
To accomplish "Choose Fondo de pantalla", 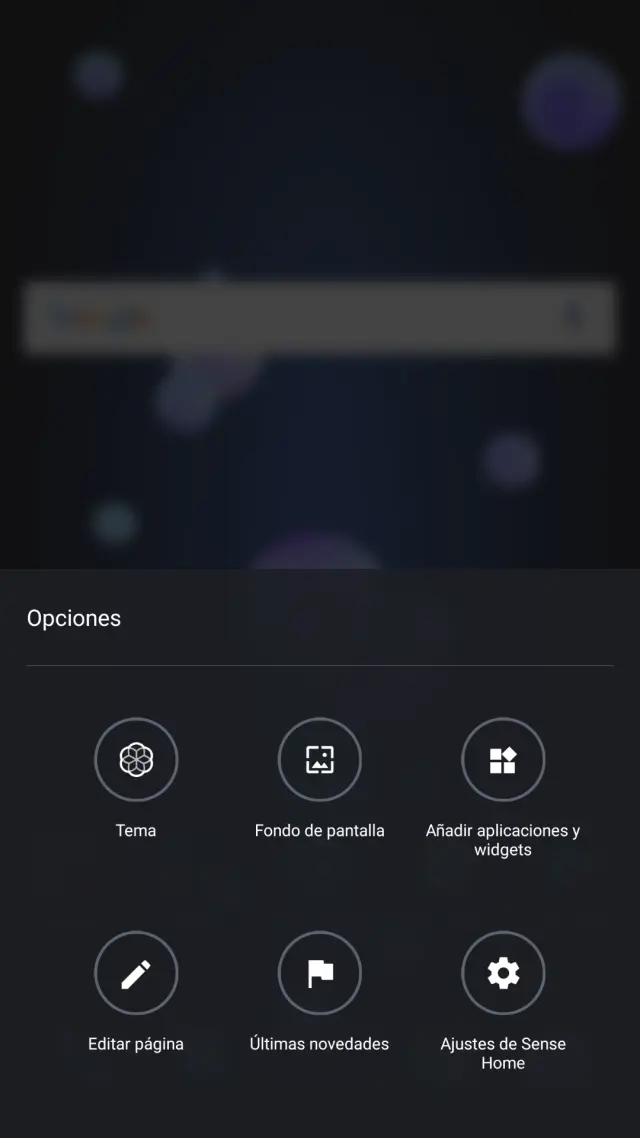I will coord(319,760).
